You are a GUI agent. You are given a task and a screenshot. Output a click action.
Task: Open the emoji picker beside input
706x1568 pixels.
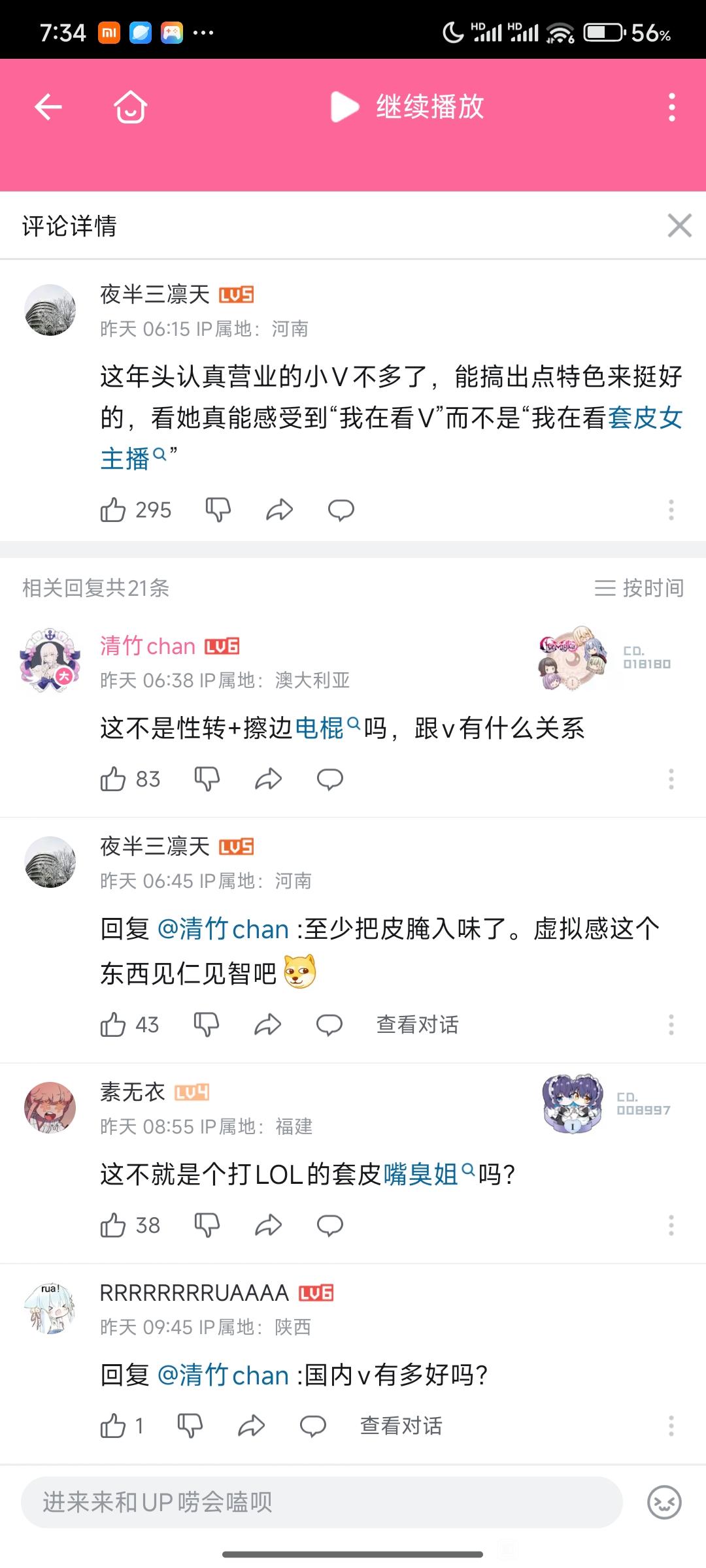click(664, 1502)
